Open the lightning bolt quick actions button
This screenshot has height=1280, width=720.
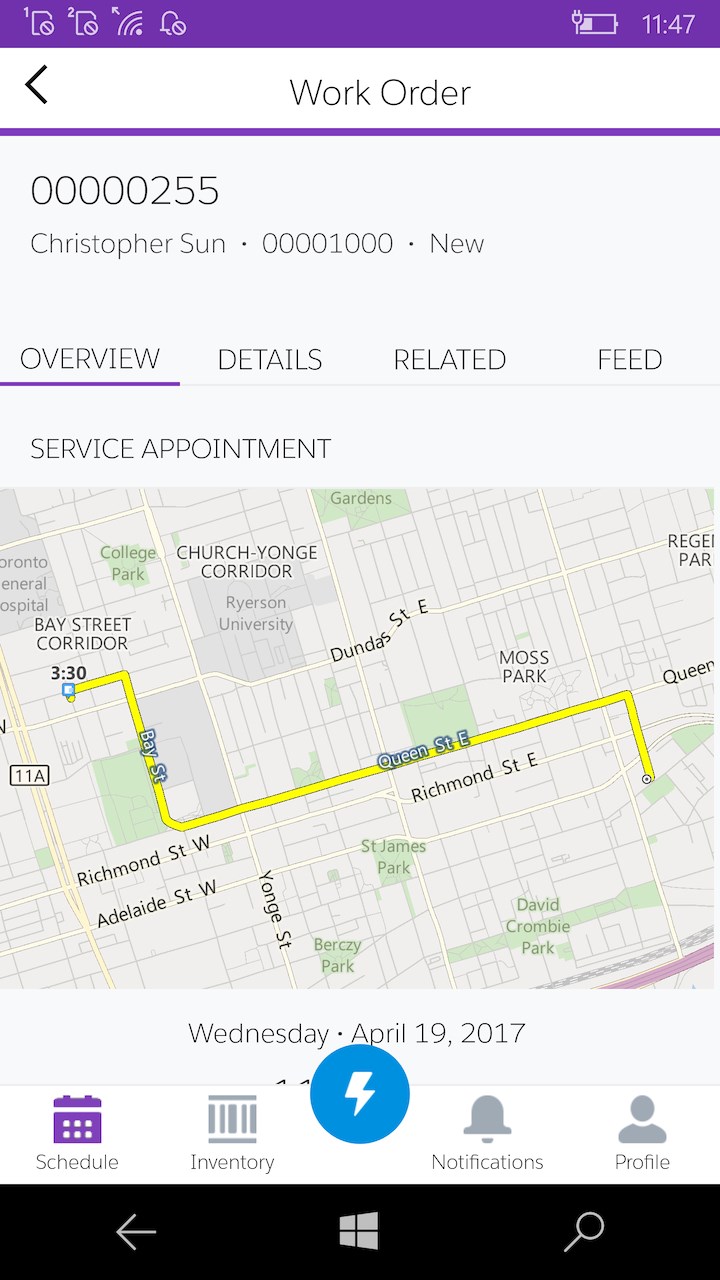coord(360,1095)
